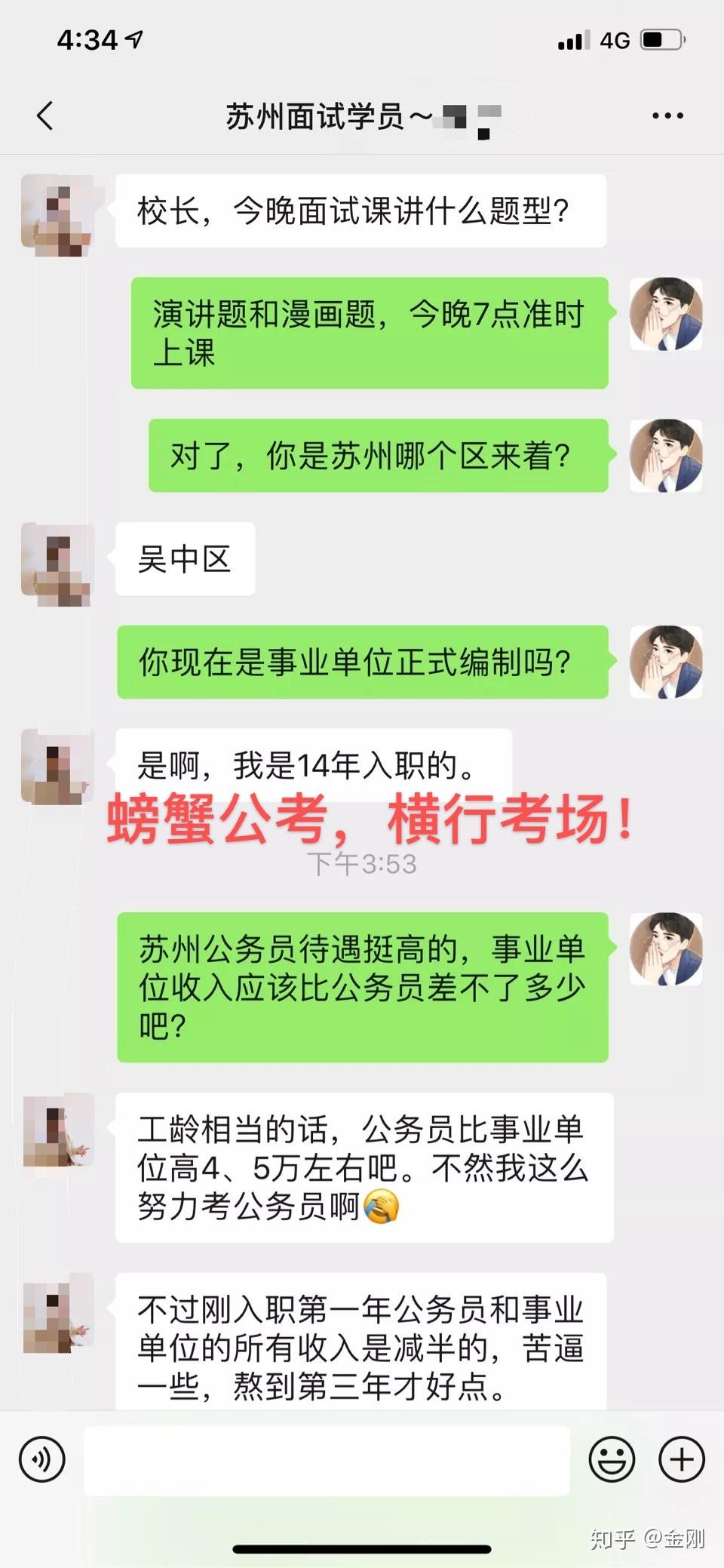Switch to voice message input
Viewport: 724px width, 1568px height.
coord(42,1459)
